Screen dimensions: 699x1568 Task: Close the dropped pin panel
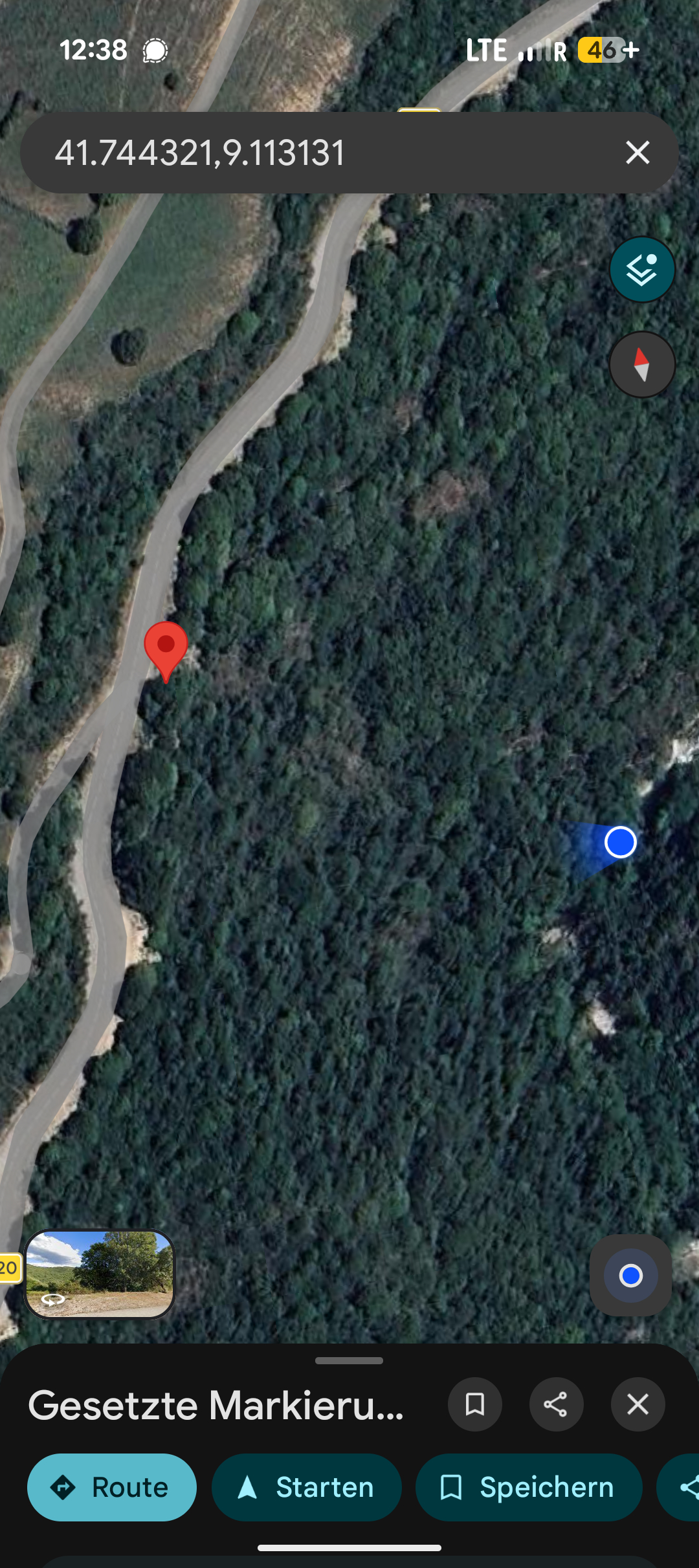tap(638, 1404)
